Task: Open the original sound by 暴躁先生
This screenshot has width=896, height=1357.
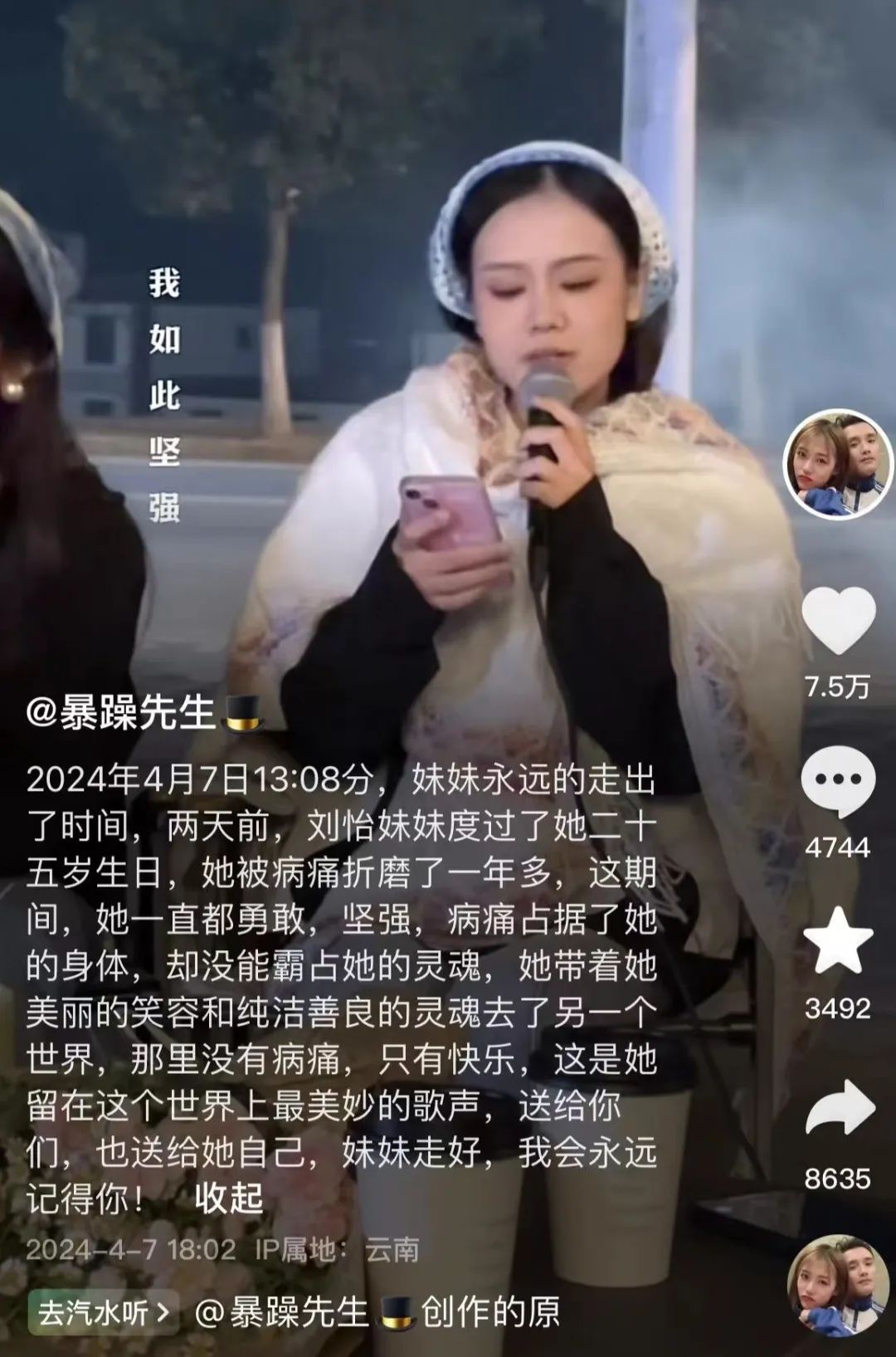Action: 377,1312
